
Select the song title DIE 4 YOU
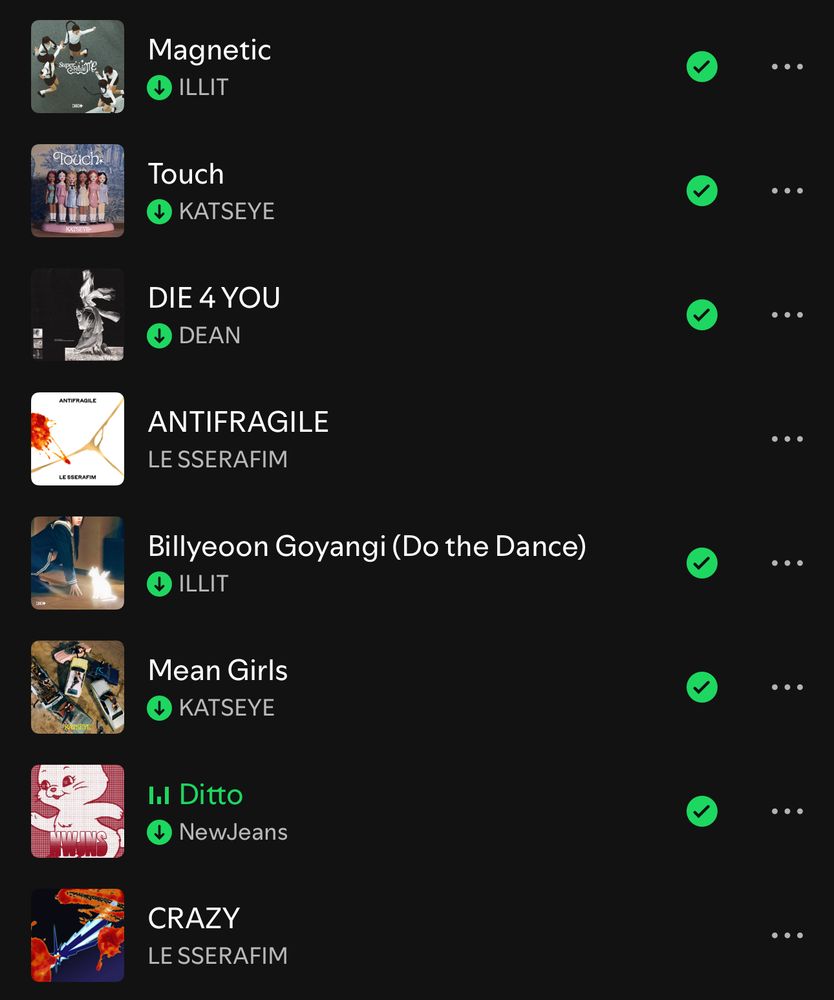(x=214, y=297)
